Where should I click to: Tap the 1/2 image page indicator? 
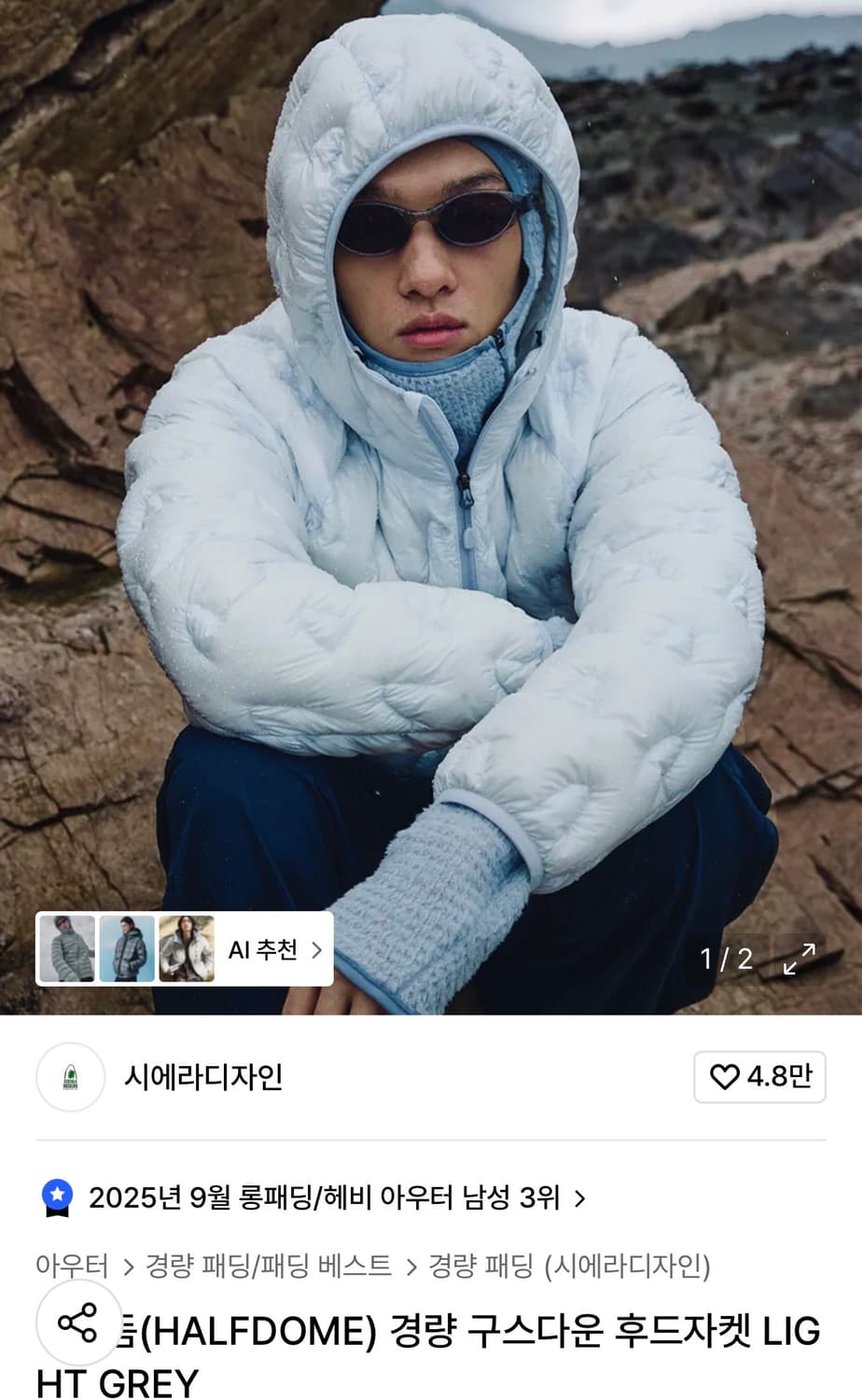tap(728, 957)
